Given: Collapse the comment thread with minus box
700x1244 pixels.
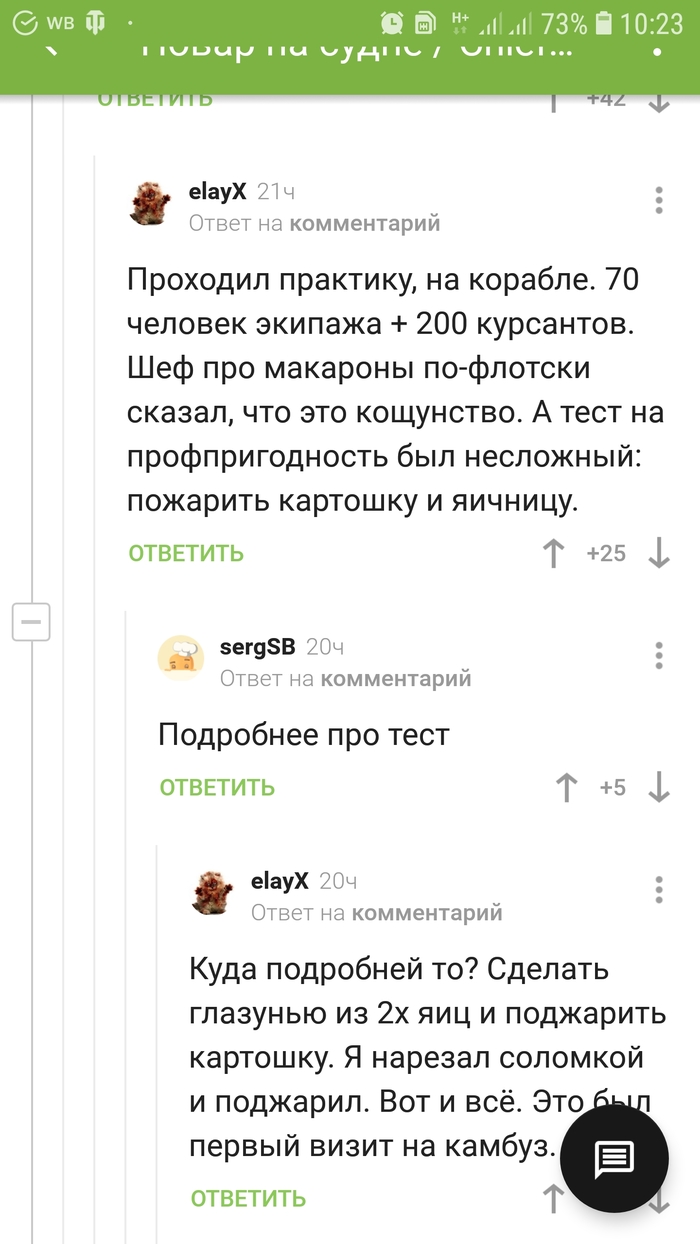Looking at the screenshot, I should coord(30,622).
